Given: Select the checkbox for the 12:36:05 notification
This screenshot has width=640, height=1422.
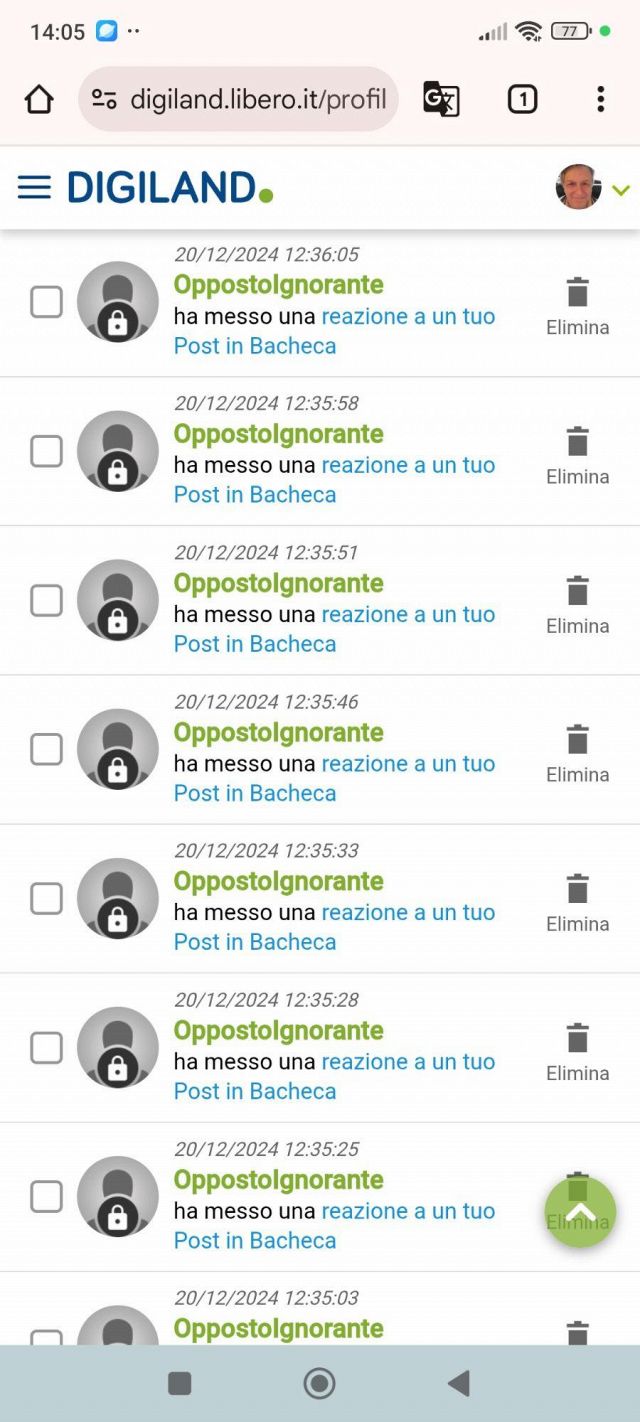Looking at the screenshot, I should point(46,301).
